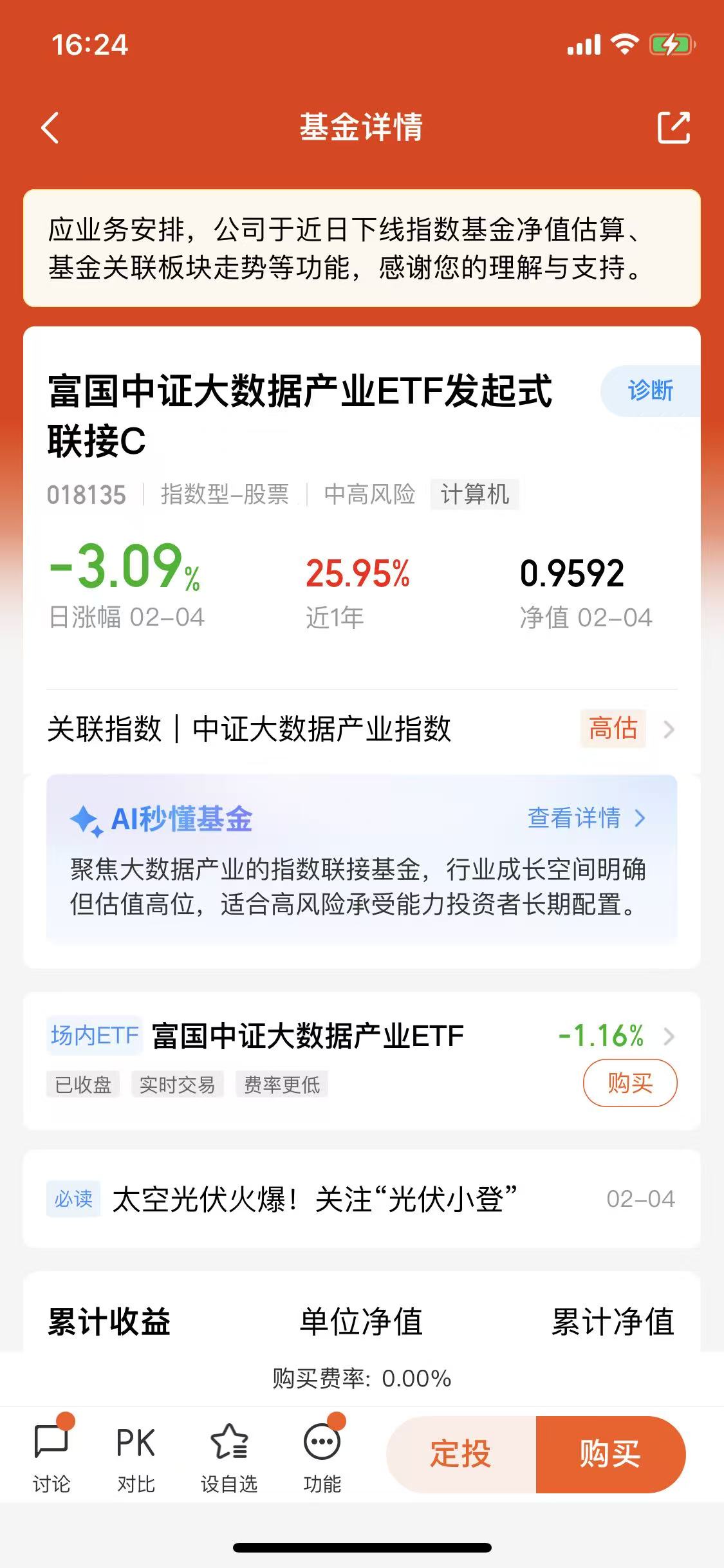
Task: Start a 定投 recurring investment
Action: pos(461,1455)
